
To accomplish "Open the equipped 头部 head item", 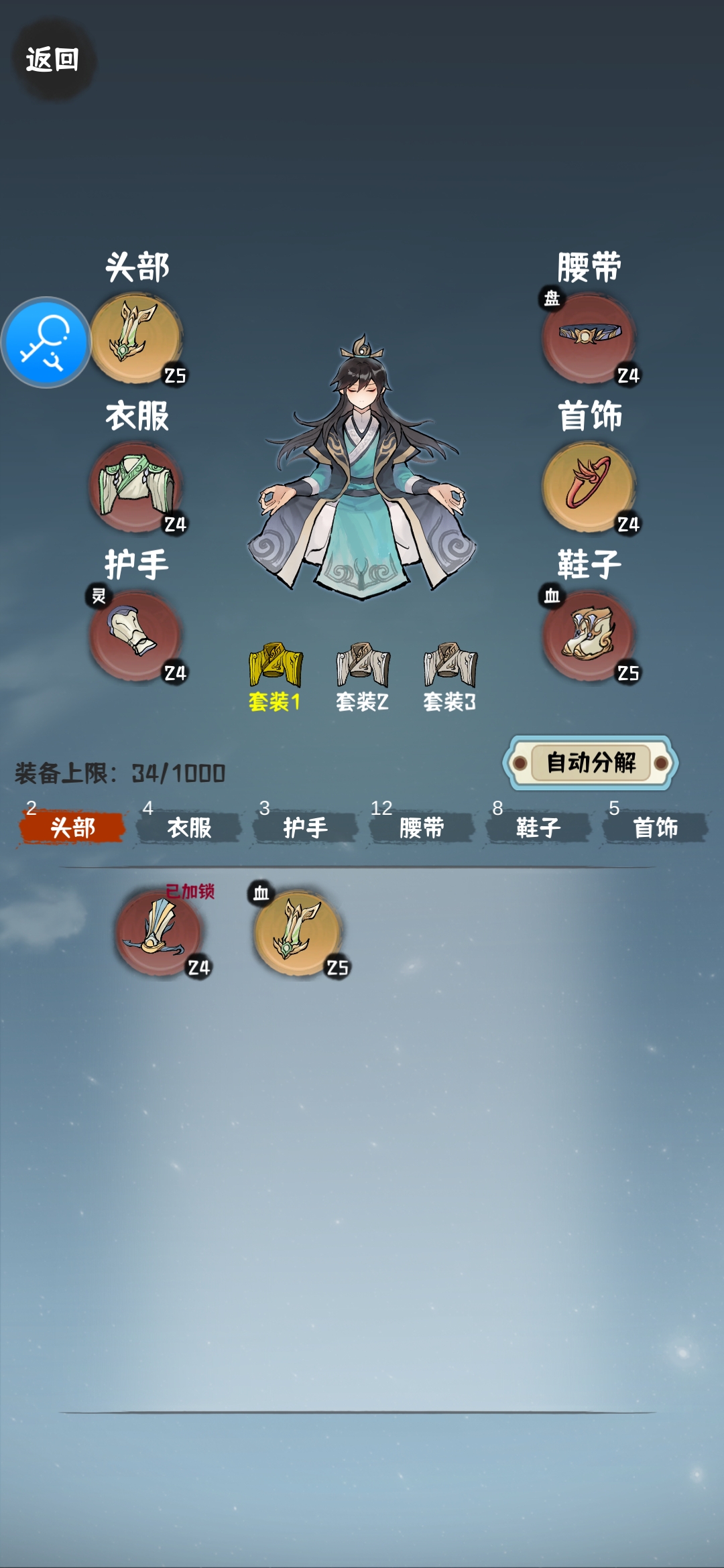I will [x=137, y=338].
